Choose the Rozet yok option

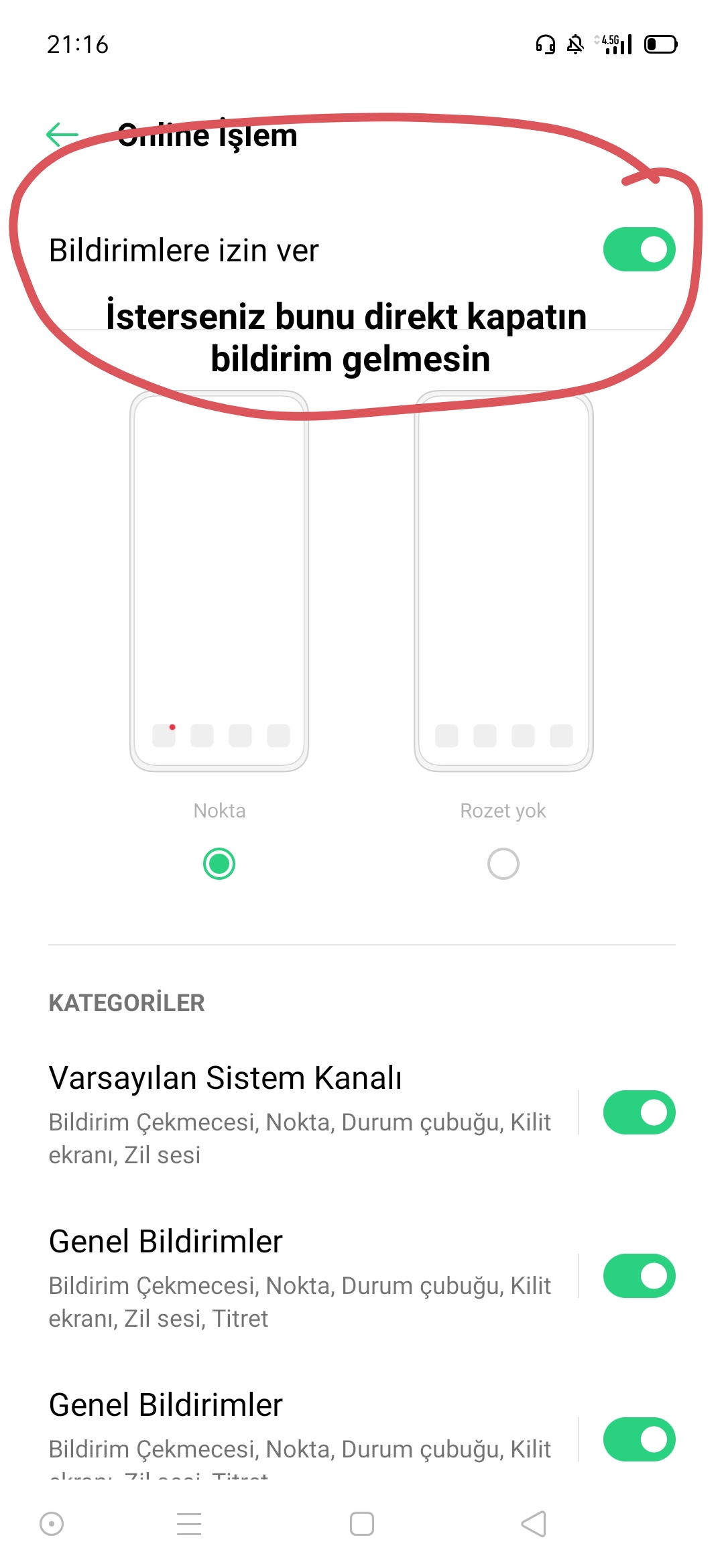coord(503,863)
